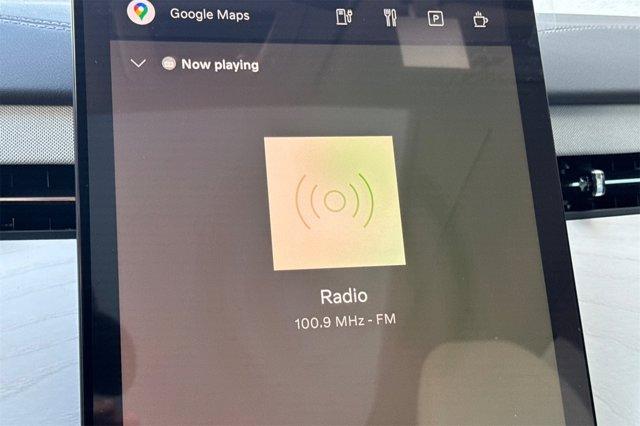Image resolution: width=640 pixels, height=426 pixels.
Task: Collapse the Now playing panel
Action: [138, 63]
